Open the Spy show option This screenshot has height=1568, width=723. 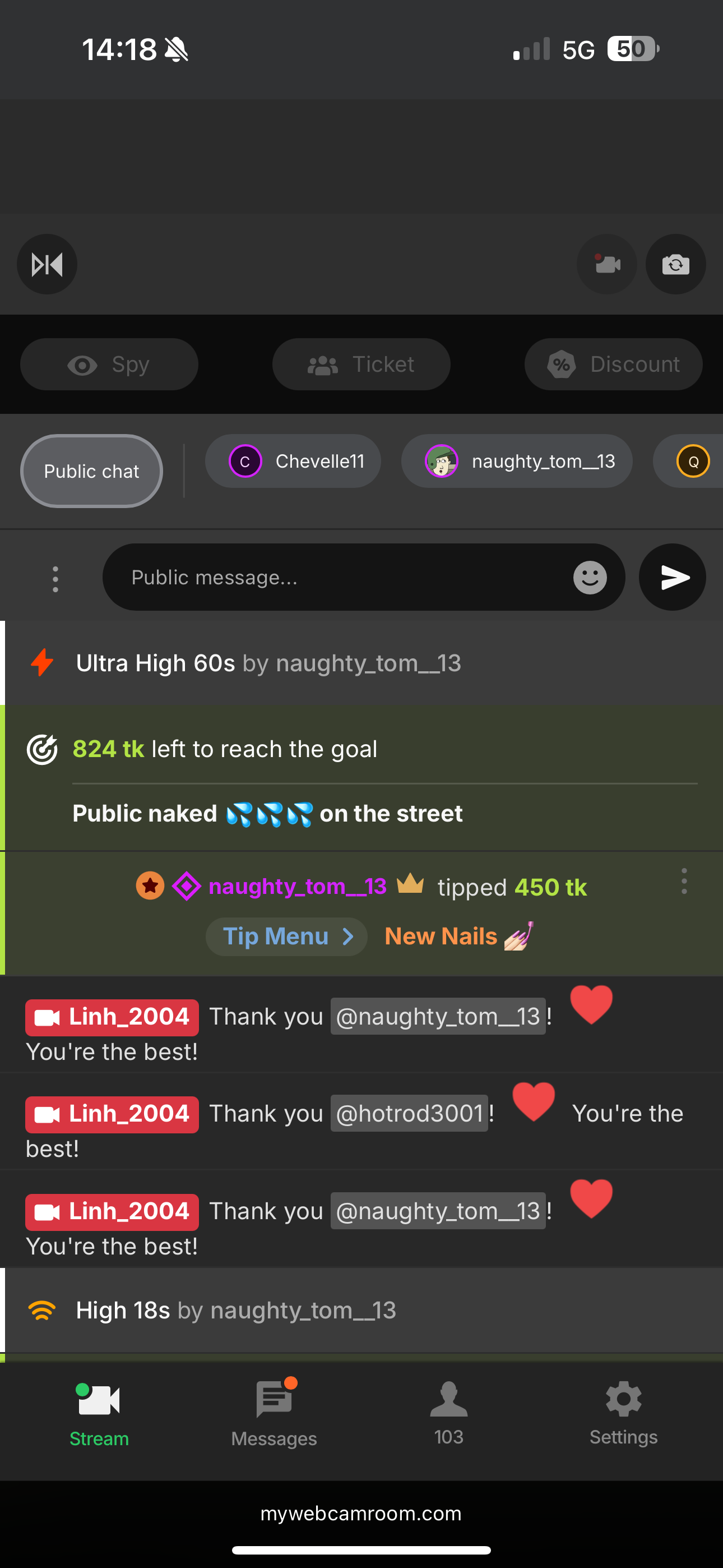click(x=109, y=365)
